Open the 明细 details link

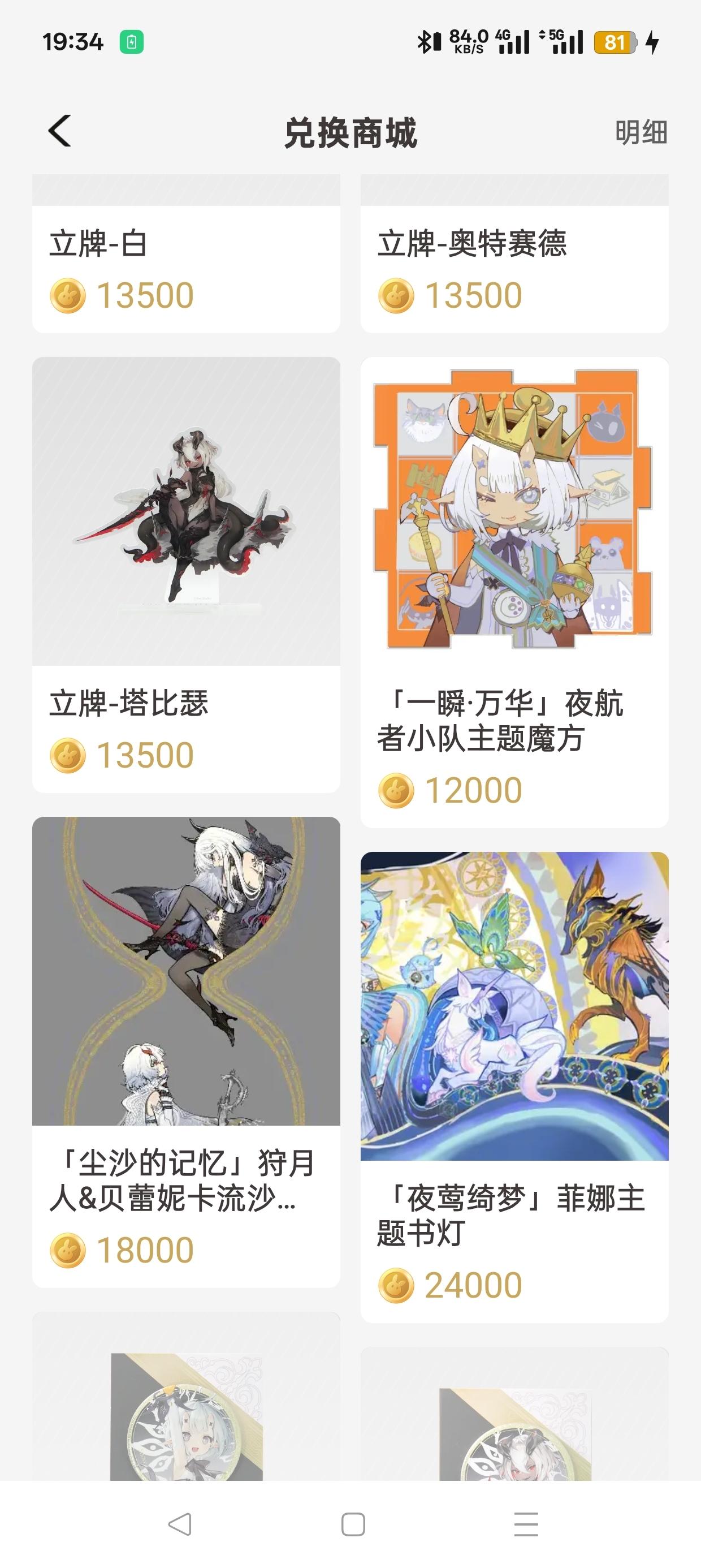pos(641,132)
